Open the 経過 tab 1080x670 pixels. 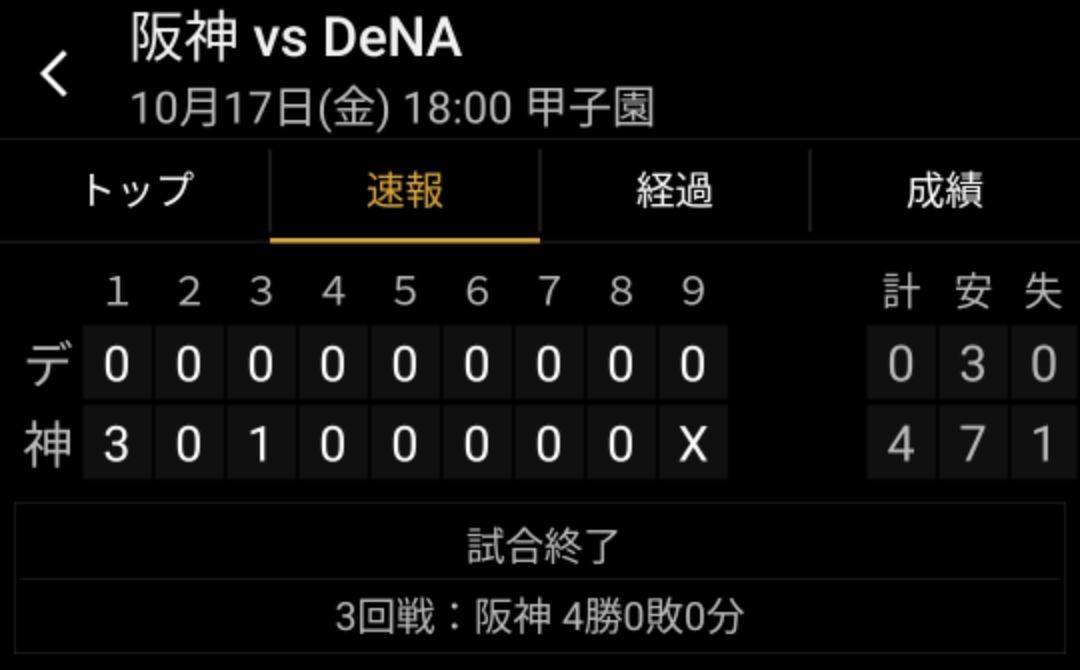coord(674,191)
